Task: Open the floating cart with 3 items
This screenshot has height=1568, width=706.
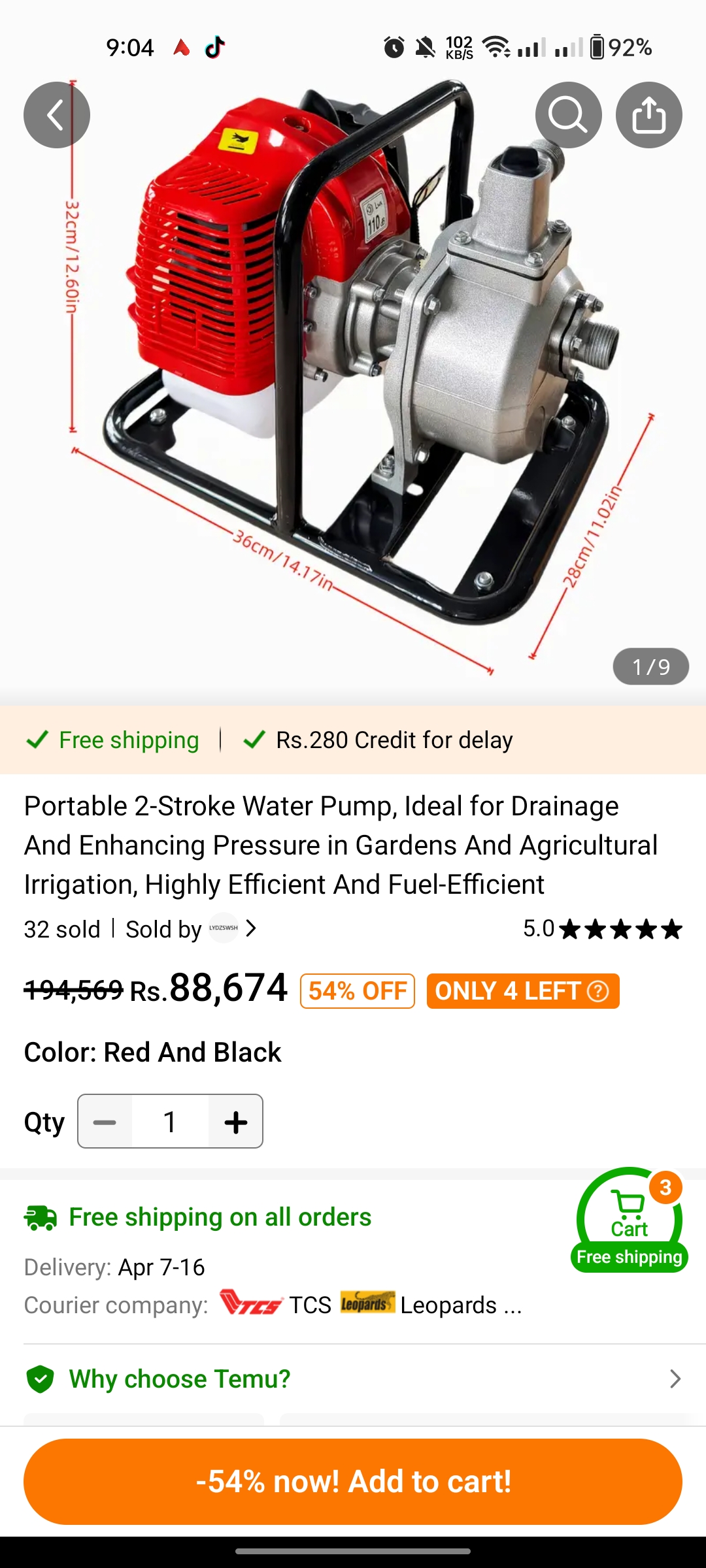Action: pos(630,1220)
